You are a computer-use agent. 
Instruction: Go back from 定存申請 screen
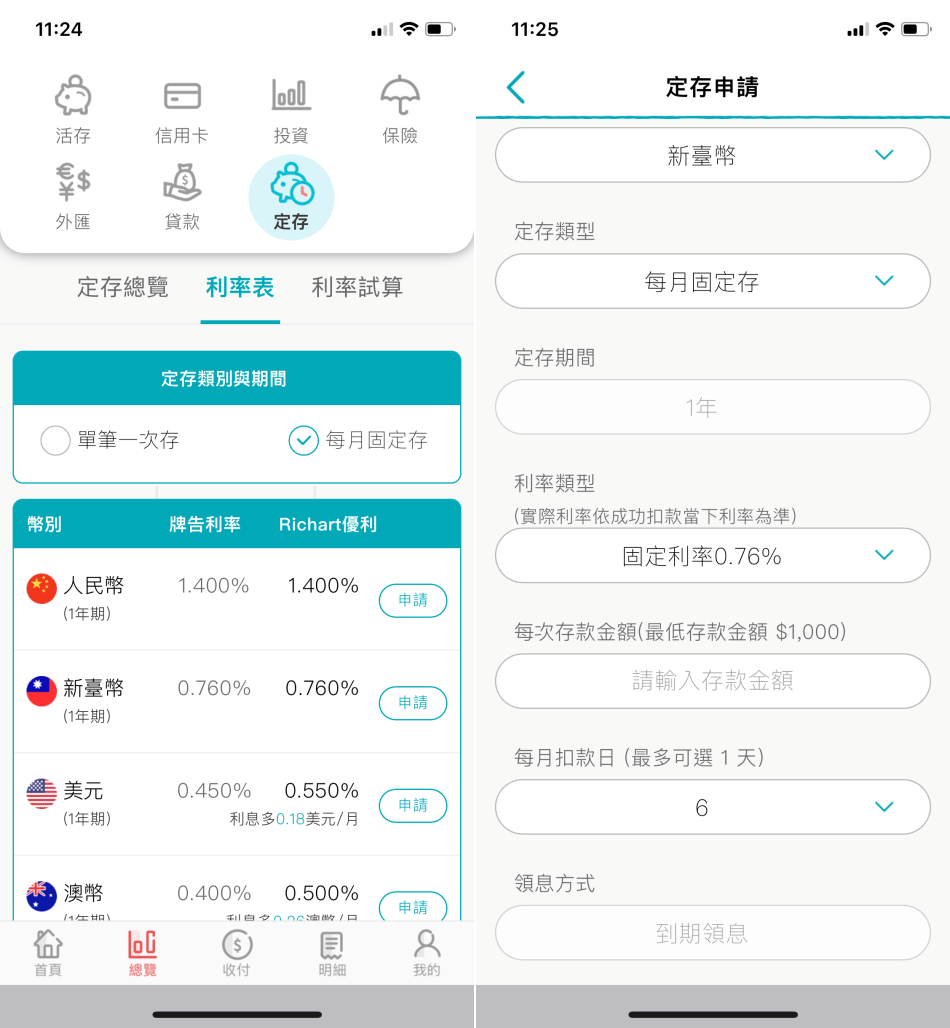[516, 88]
